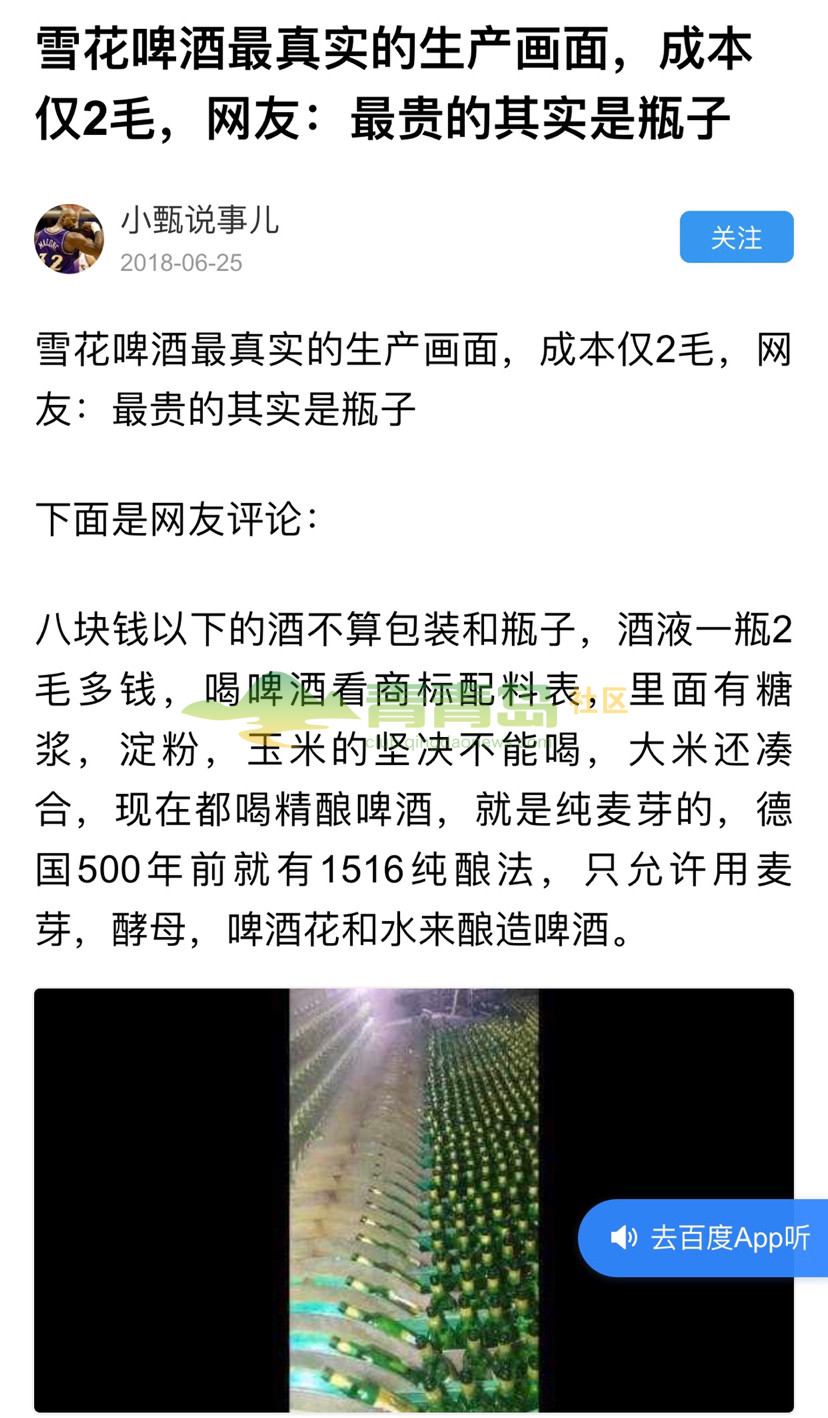The height and width of the screenshot is (1418, 828).
Task: Follow the author 小甄说事儿
Action: [x=736, y=238]
